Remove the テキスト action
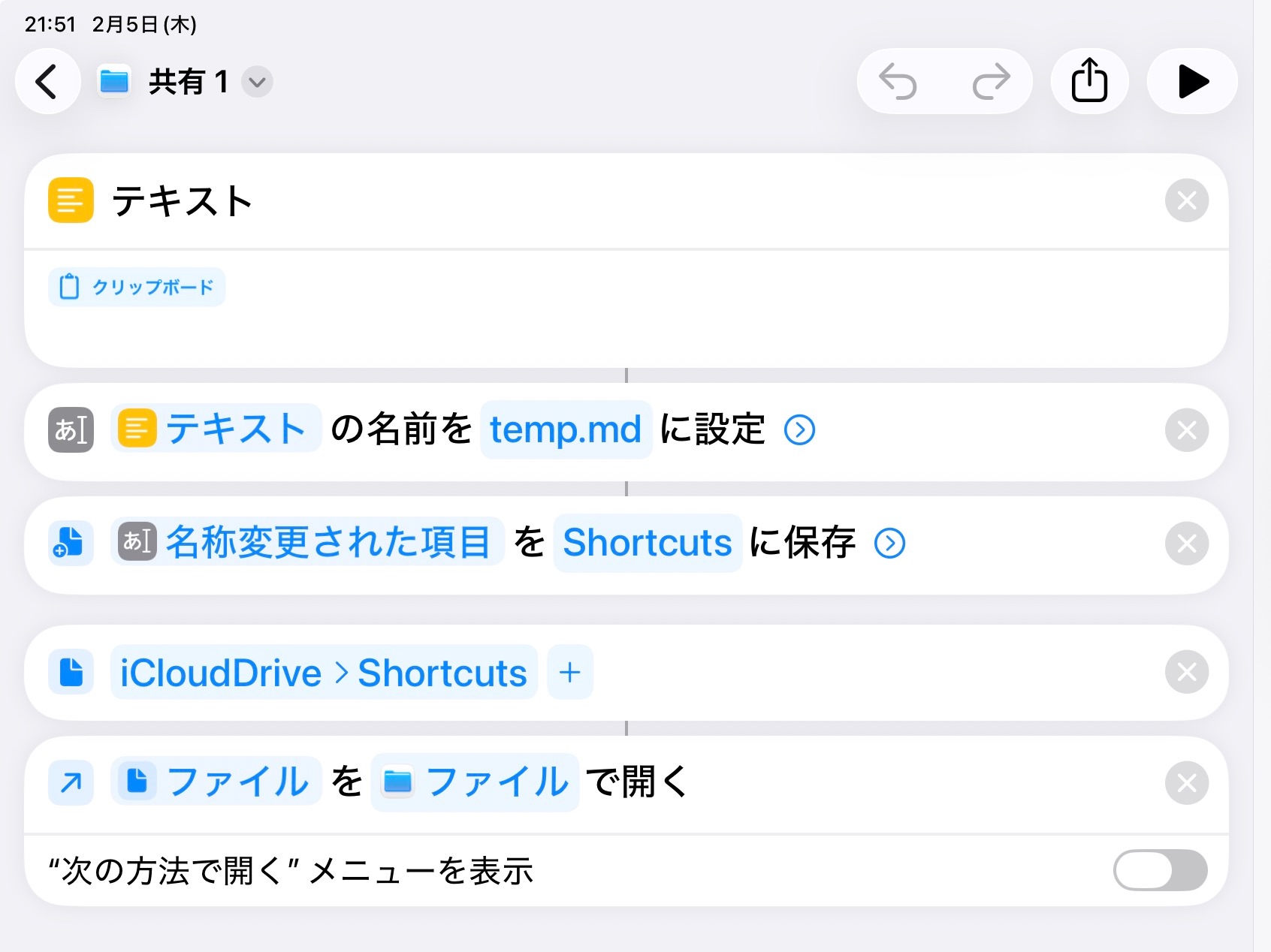The width and height of the screenshot is (1271, 952). point(1186,200)
